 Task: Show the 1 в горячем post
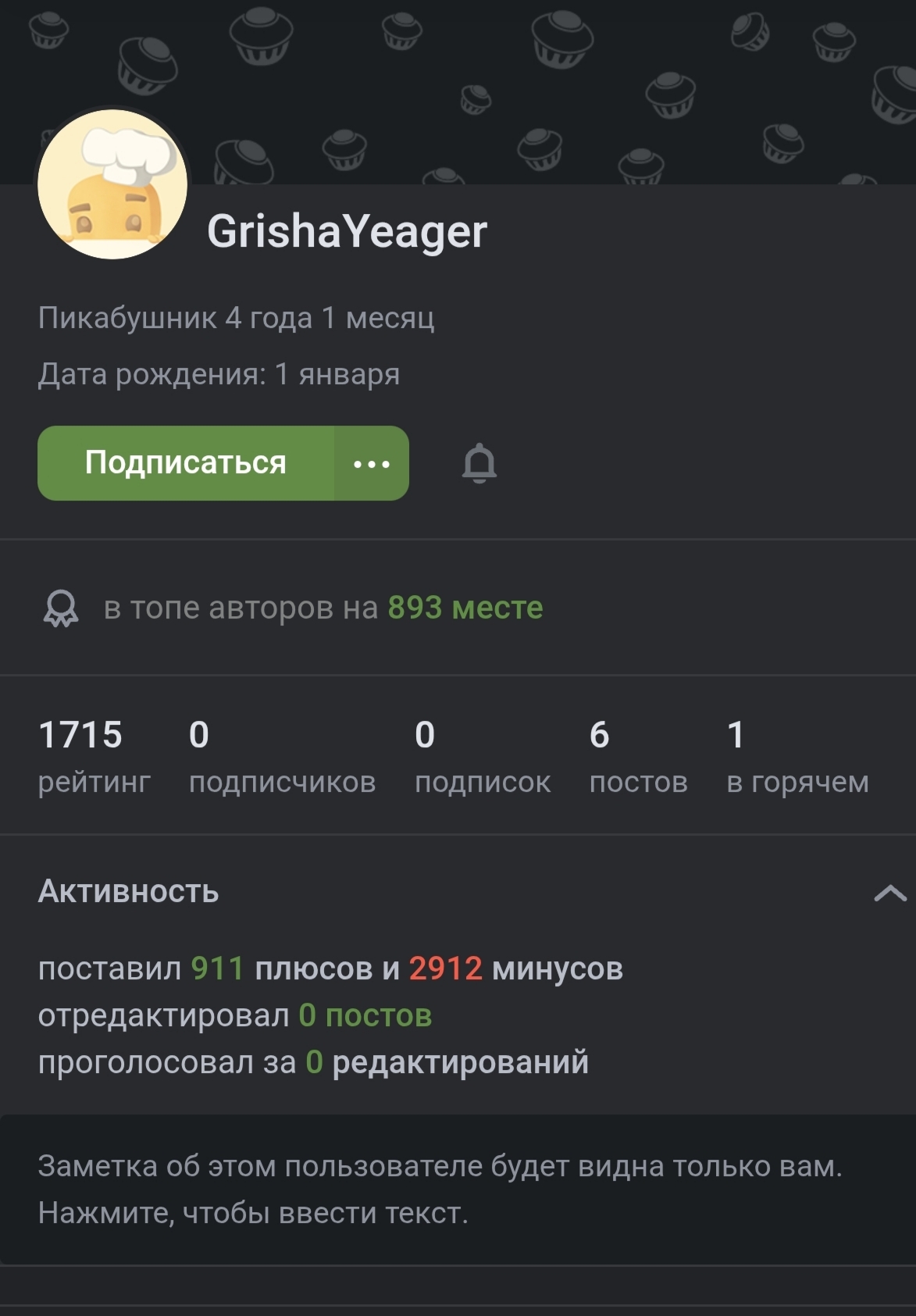(x=797, y=757)
